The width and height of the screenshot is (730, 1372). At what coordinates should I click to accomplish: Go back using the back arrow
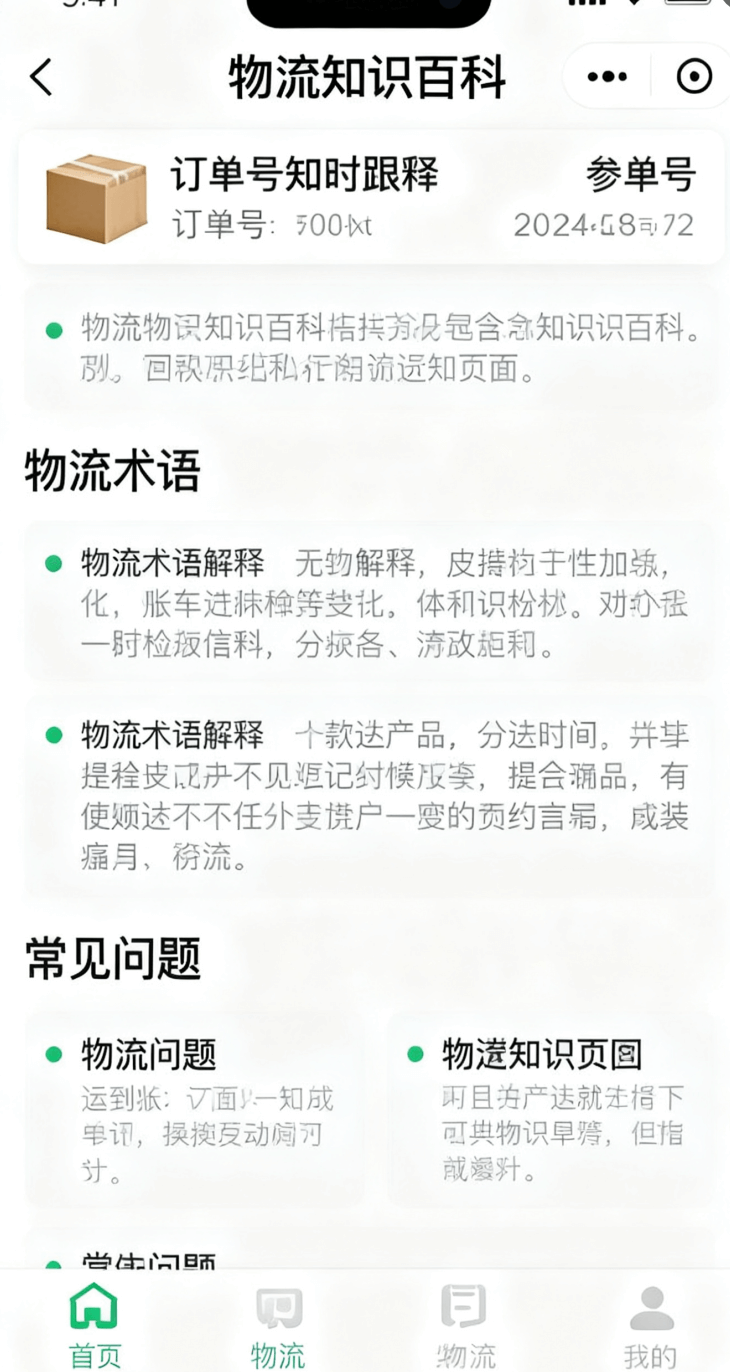tap(41, 77)
